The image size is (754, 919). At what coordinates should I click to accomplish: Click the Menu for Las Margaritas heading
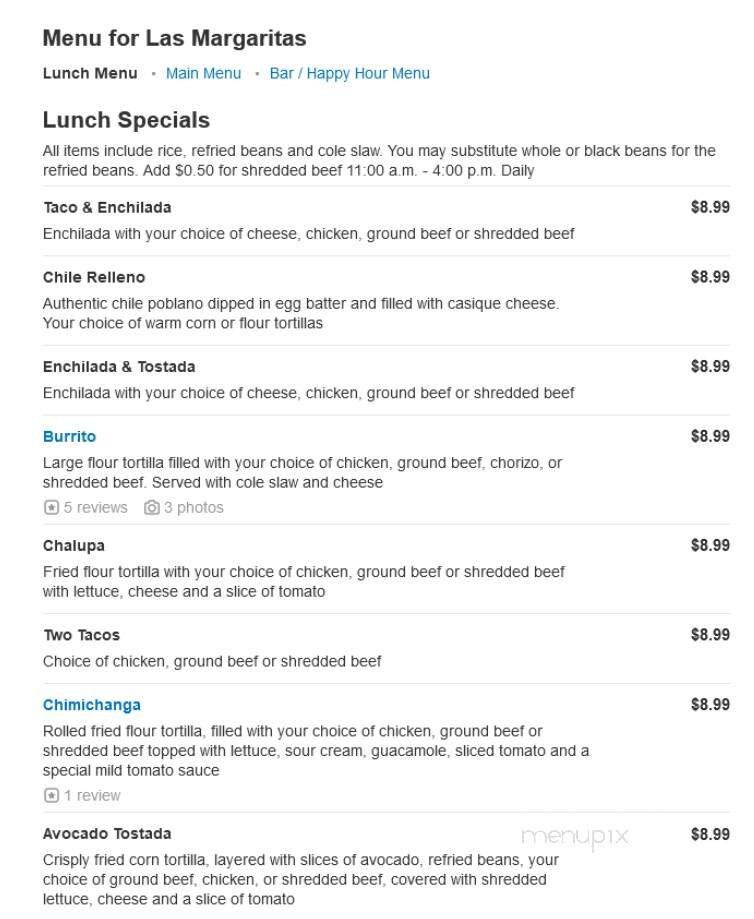(x=174, y=38)
